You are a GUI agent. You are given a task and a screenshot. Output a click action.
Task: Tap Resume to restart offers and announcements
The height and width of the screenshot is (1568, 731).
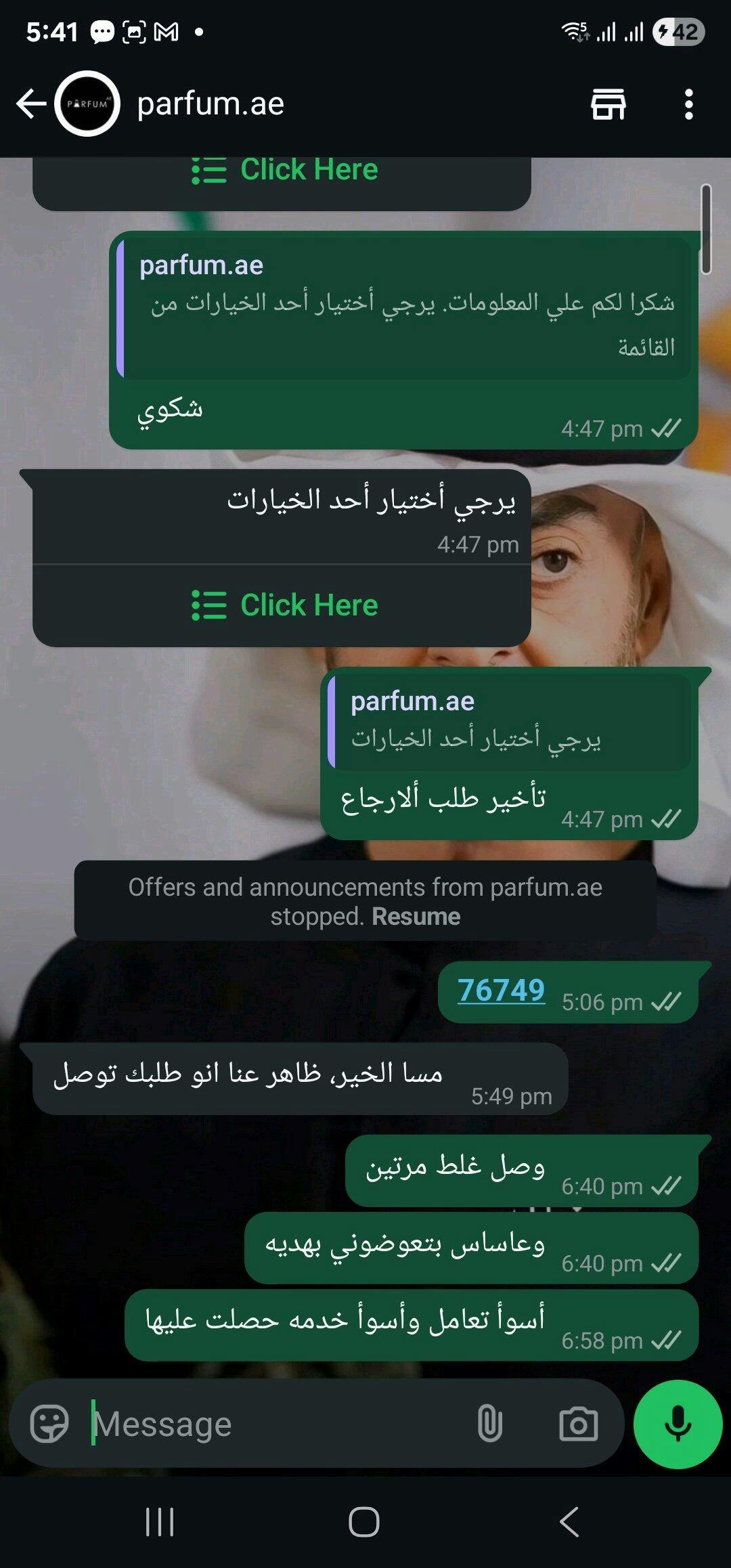(416, 916)
